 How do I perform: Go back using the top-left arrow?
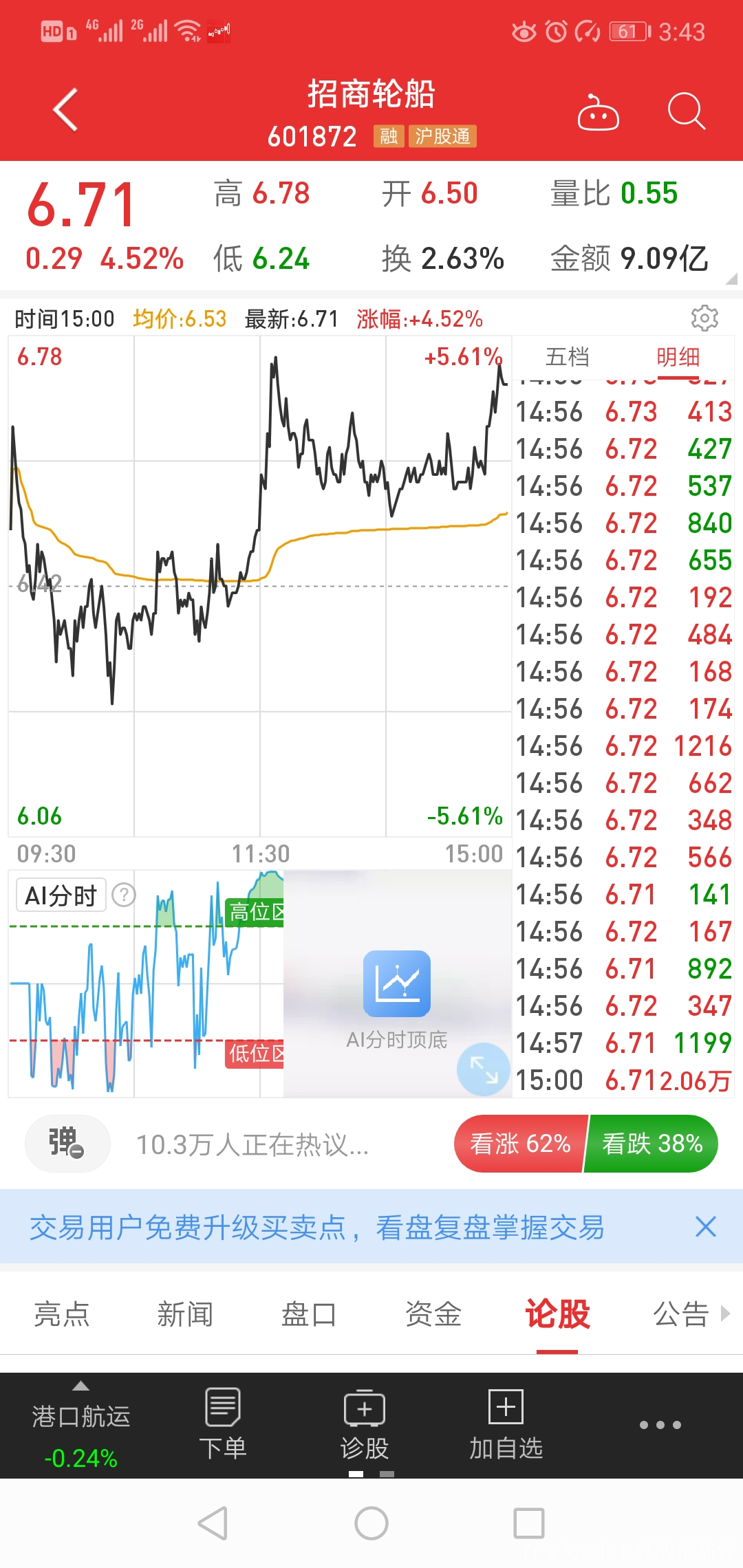click(x=66, y=110)
